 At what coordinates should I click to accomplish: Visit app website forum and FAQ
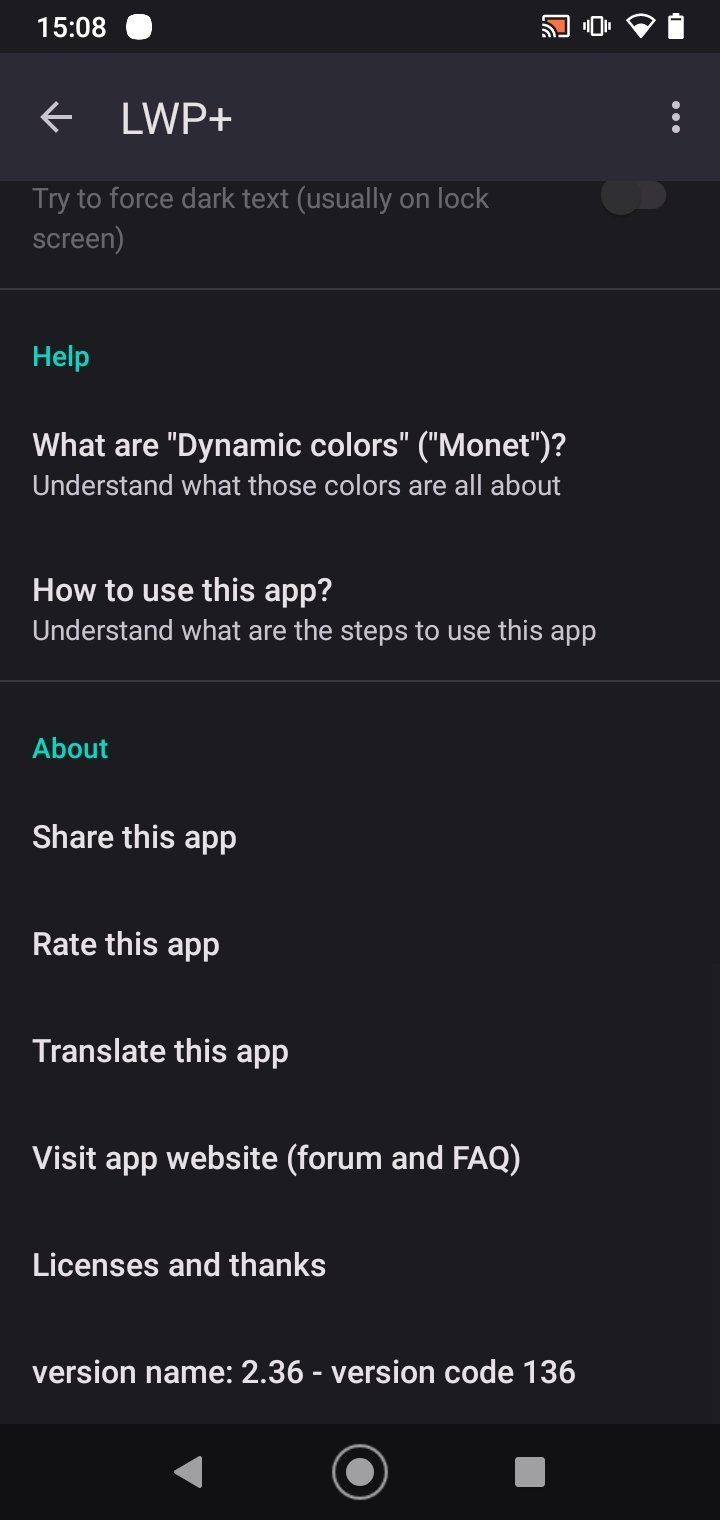(360, 1158)
